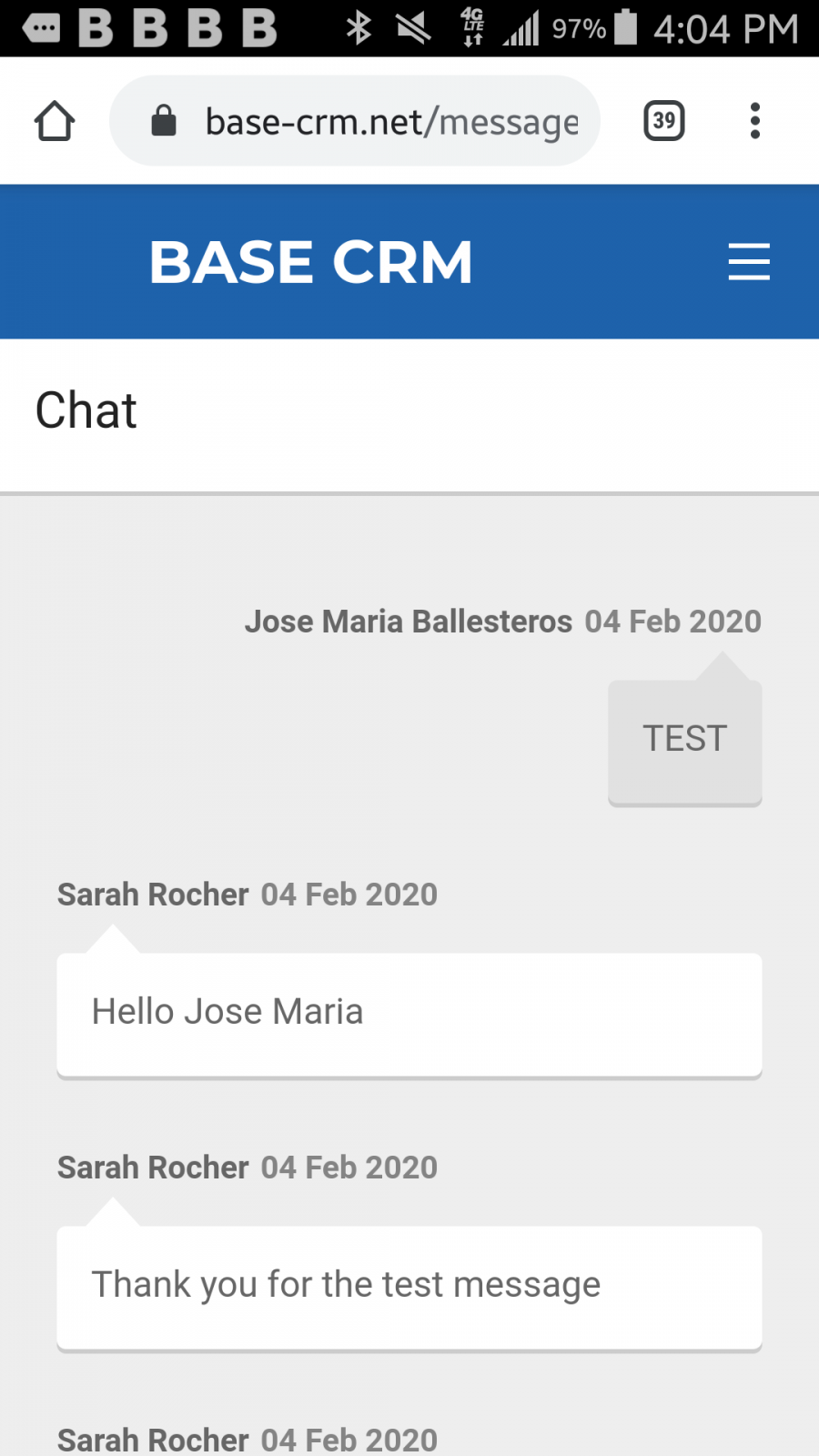The image size is (819, 1456).
Task: Go to the browser home page
Action: click(x=55, y=121)
